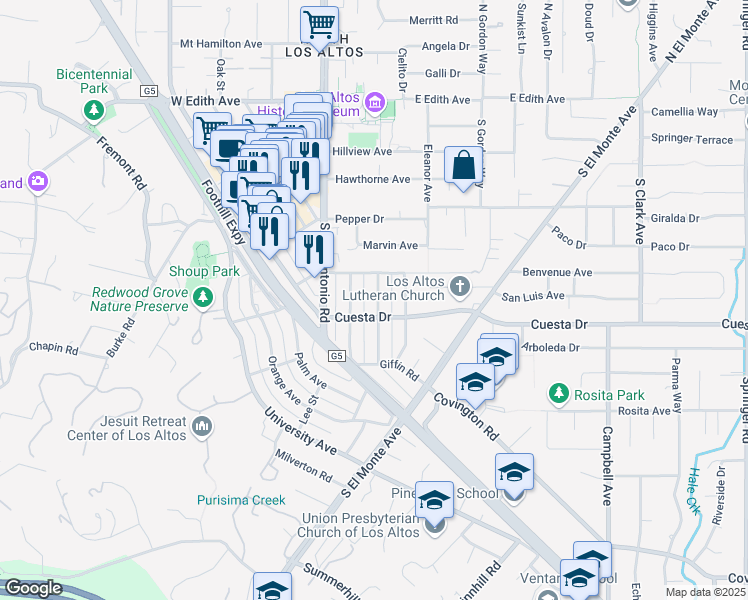
Task: Select the shopping bag marker on Hawthorne Ave
Action: tap(464, 164)
